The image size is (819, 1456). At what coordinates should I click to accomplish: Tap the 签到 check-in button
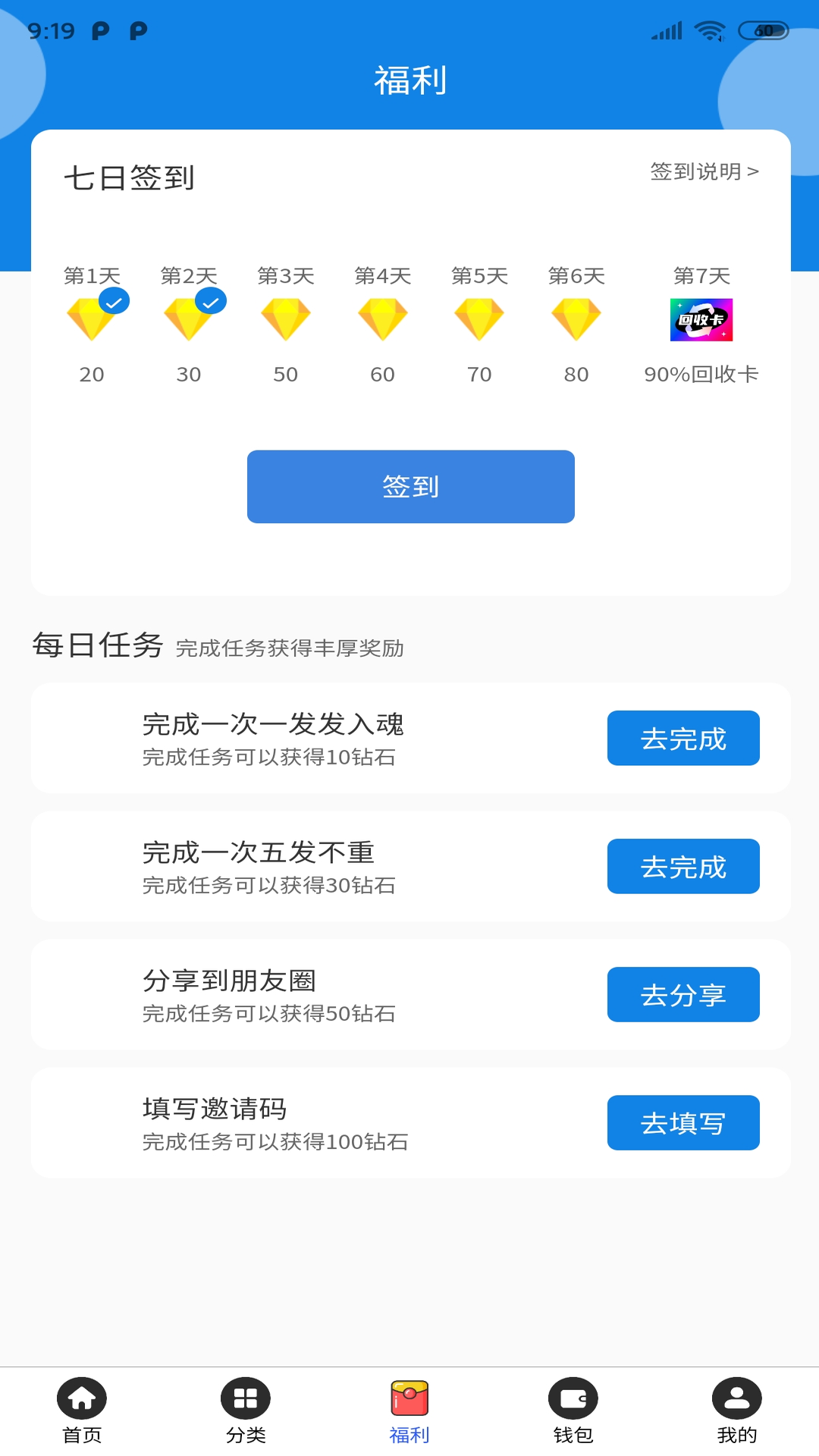[410, 486]
